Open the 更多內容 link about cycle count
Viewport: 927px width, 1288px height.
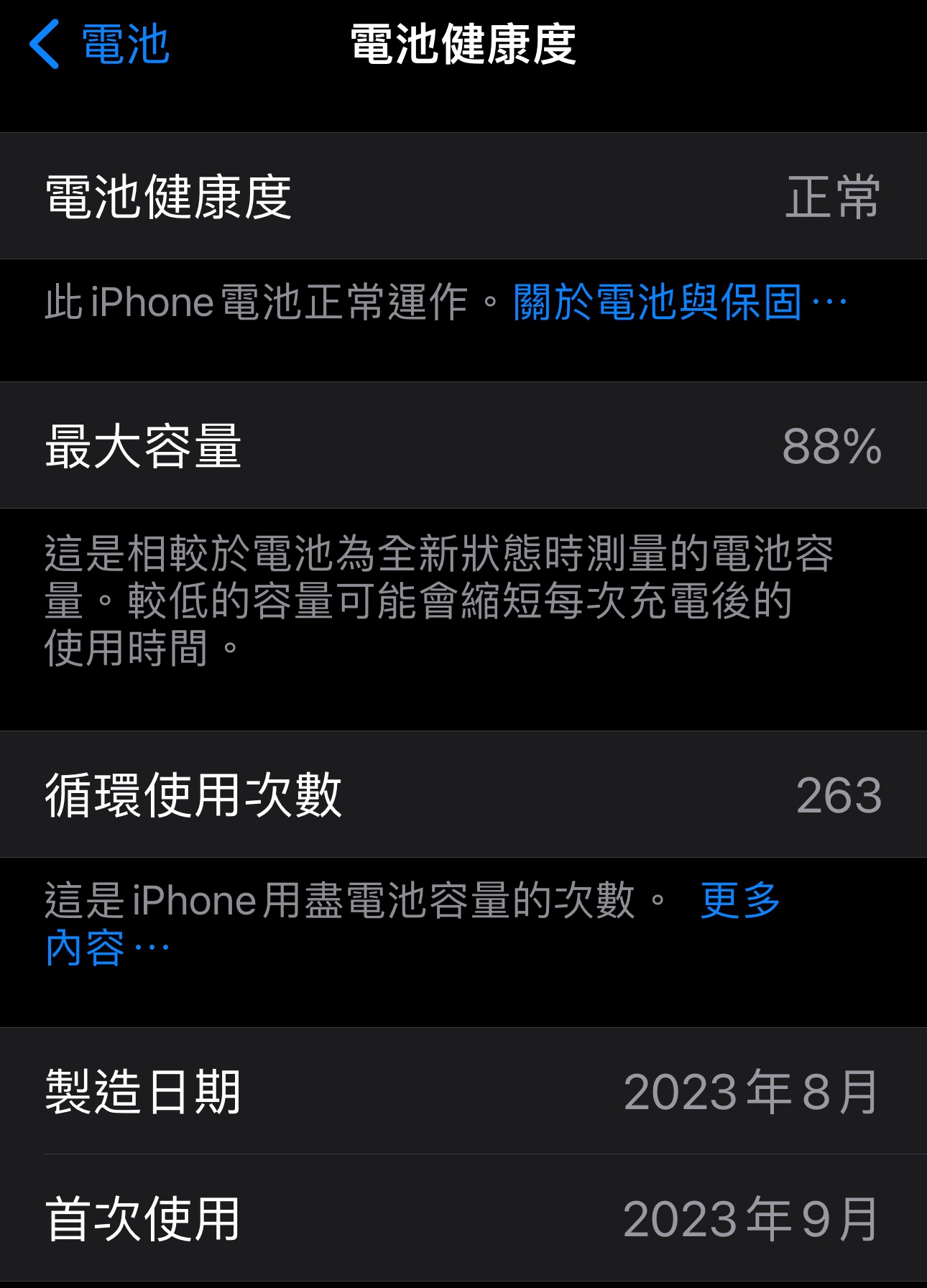pos(740,900)
